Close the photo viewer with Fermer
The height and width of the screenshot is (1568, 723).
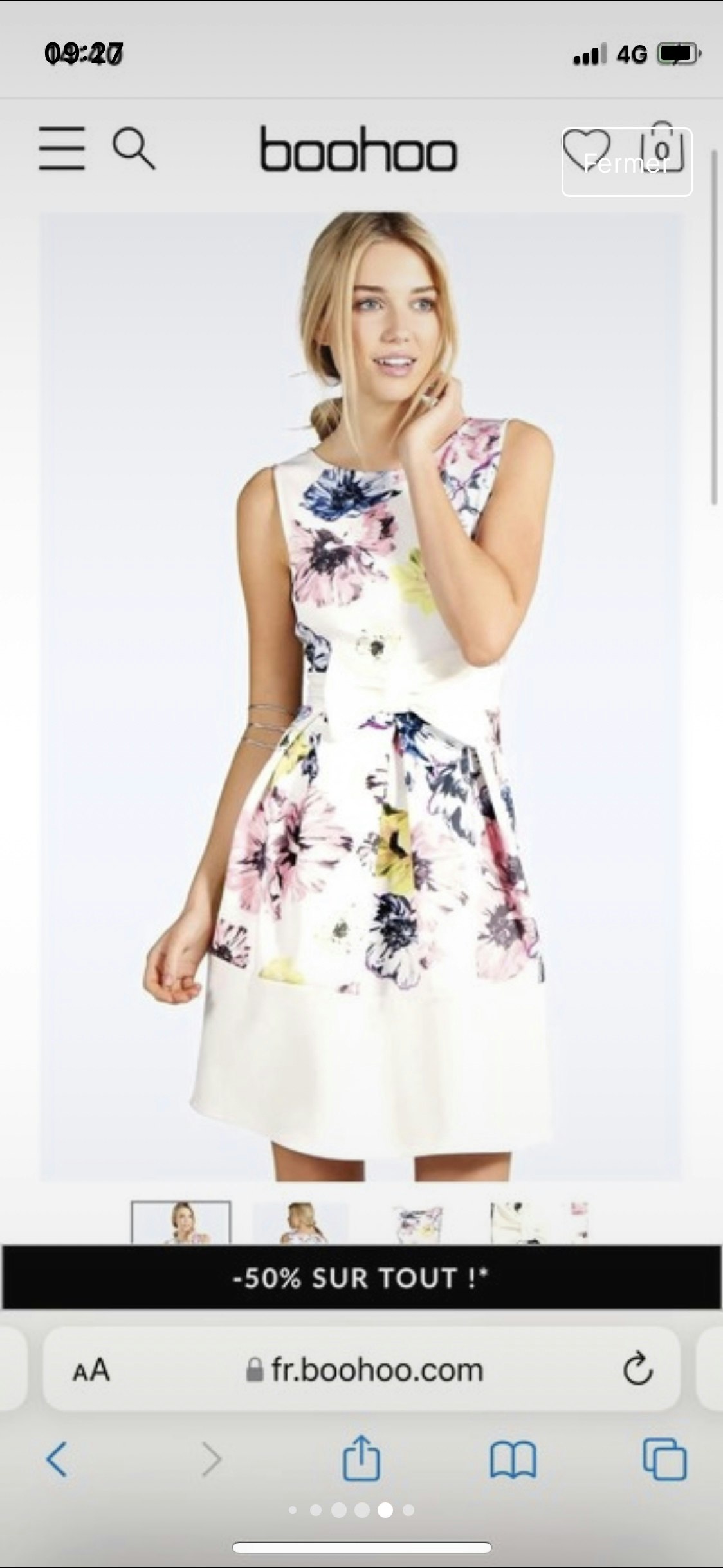(627, 163)
